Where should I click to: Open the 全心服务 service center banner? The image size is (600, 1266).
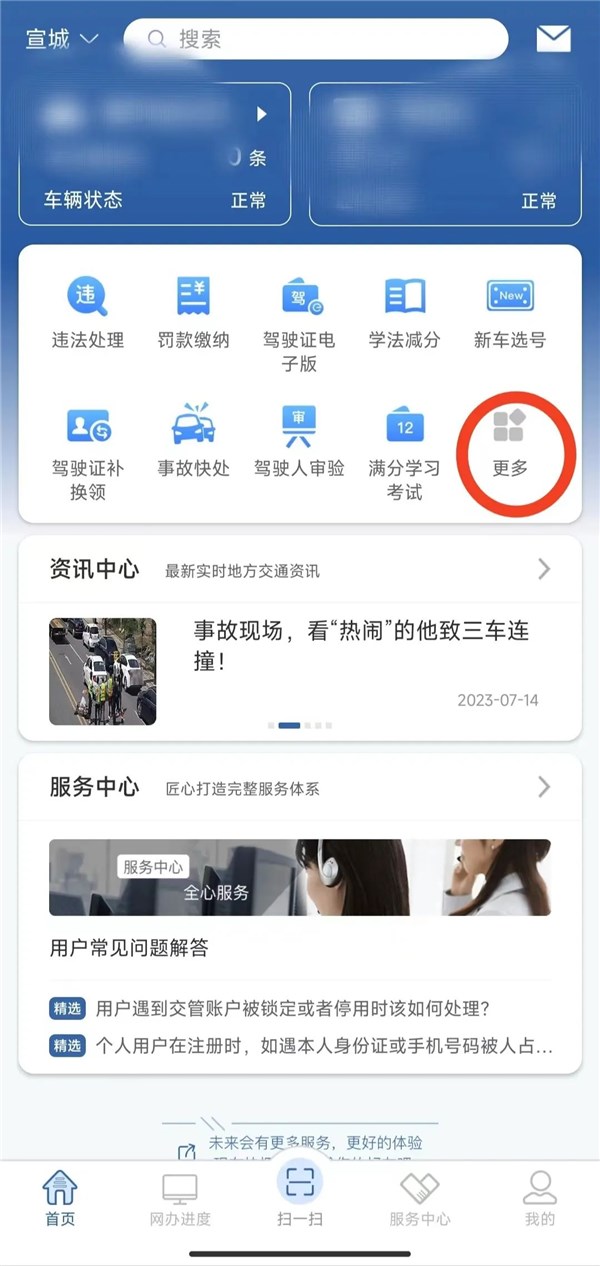[299, 877]
